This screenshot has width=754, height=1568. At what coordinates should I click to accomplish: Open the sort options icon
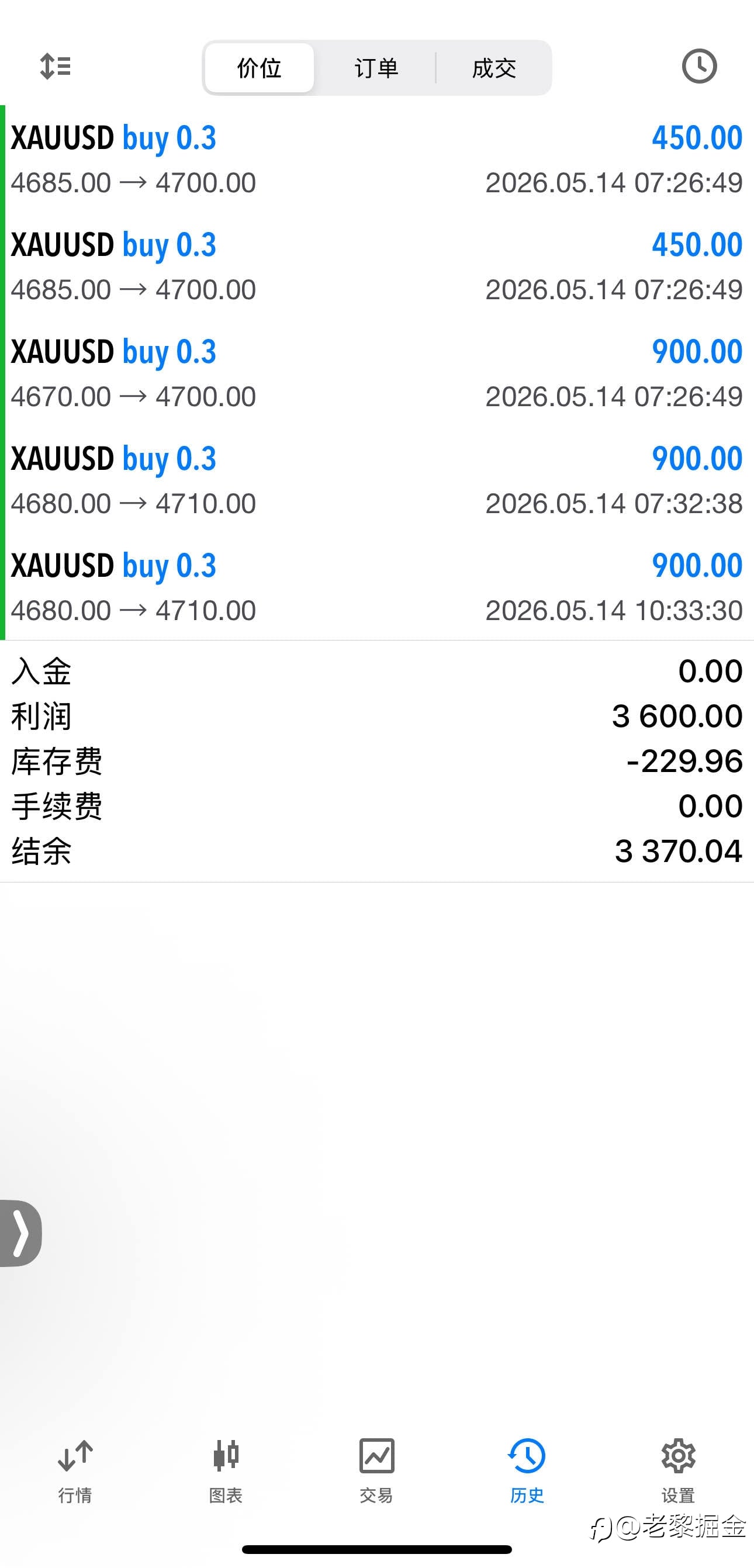point(56,67)
